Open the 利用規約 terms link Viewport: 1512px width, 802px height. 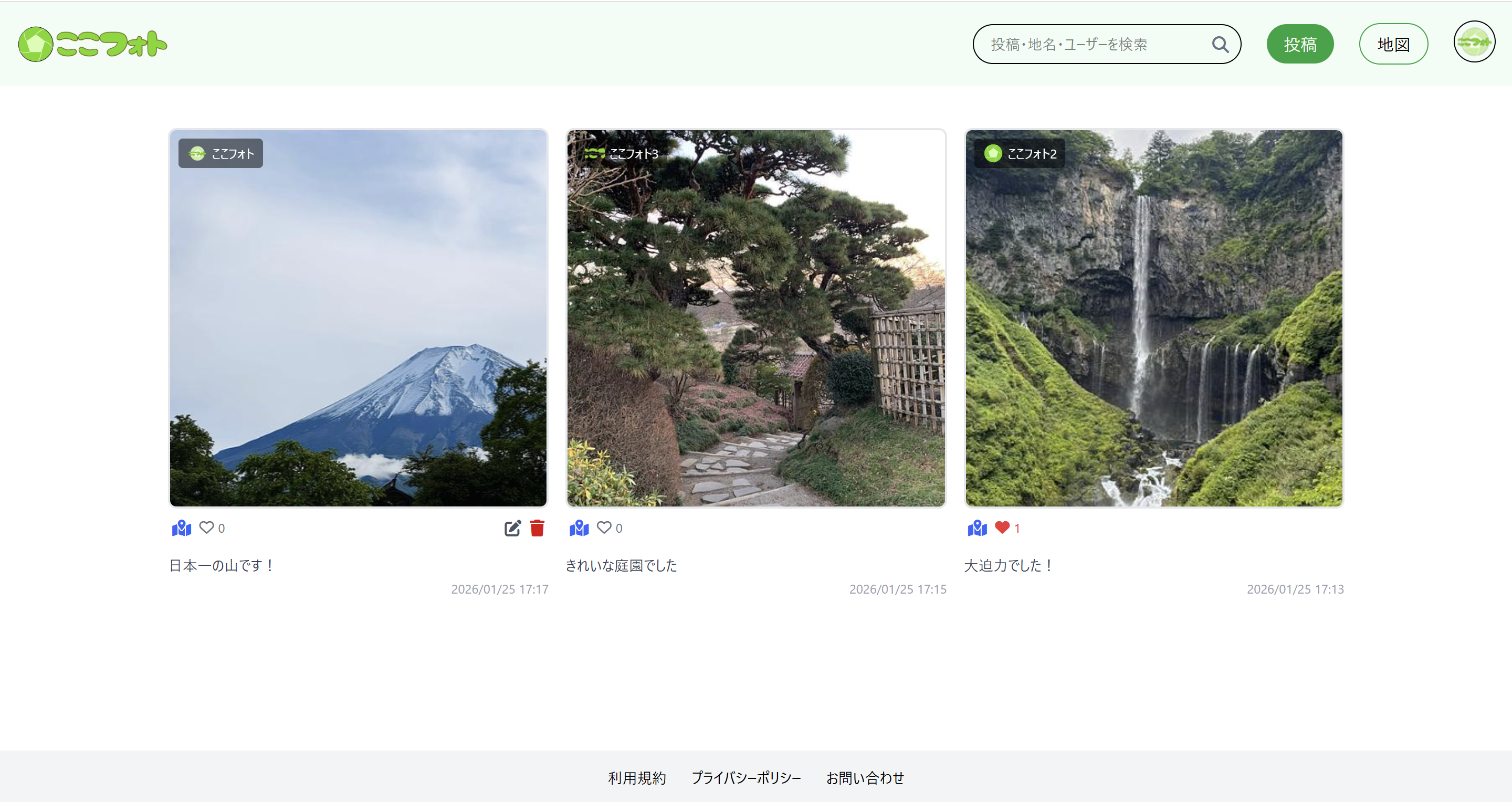coord(637,778)
